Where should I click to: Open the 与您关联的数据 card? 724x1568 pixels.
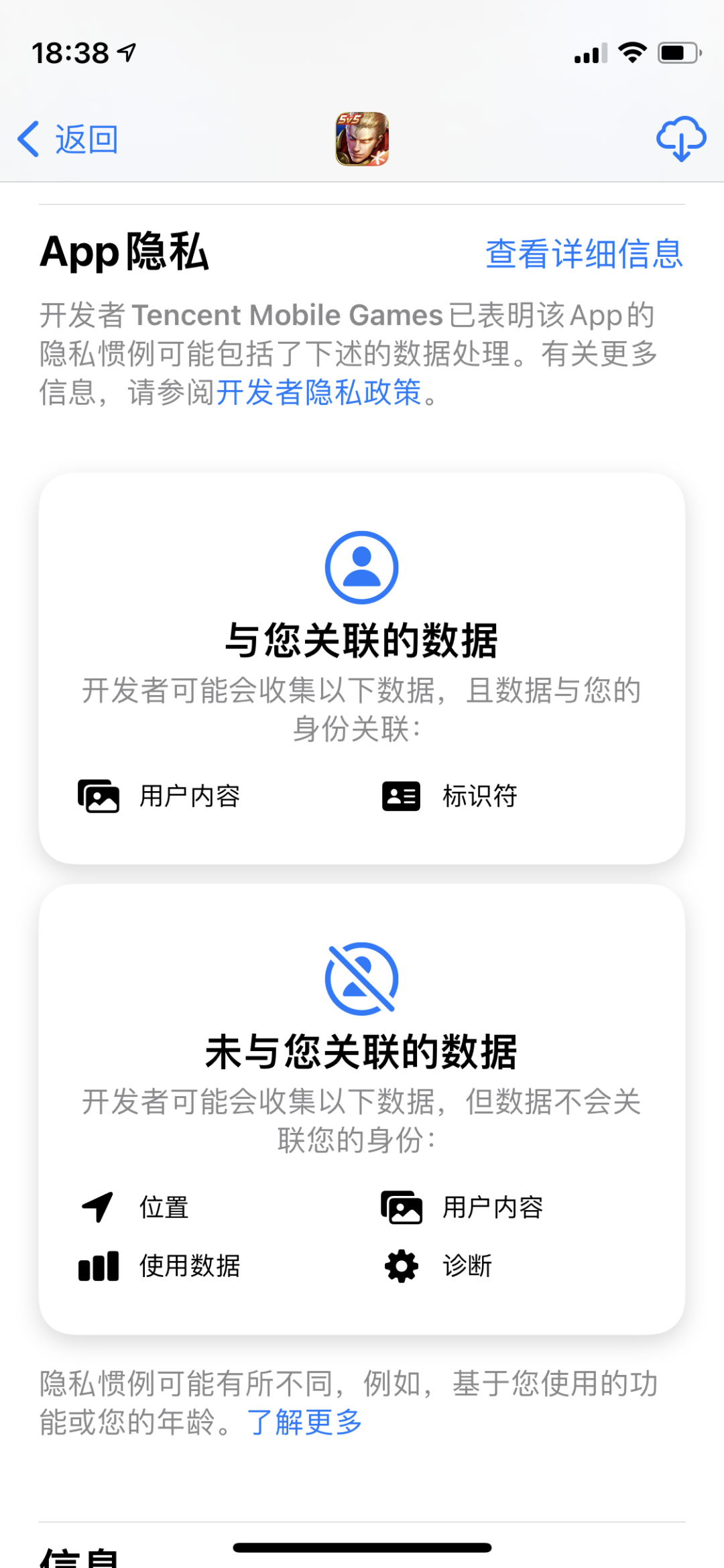[362, 668]
